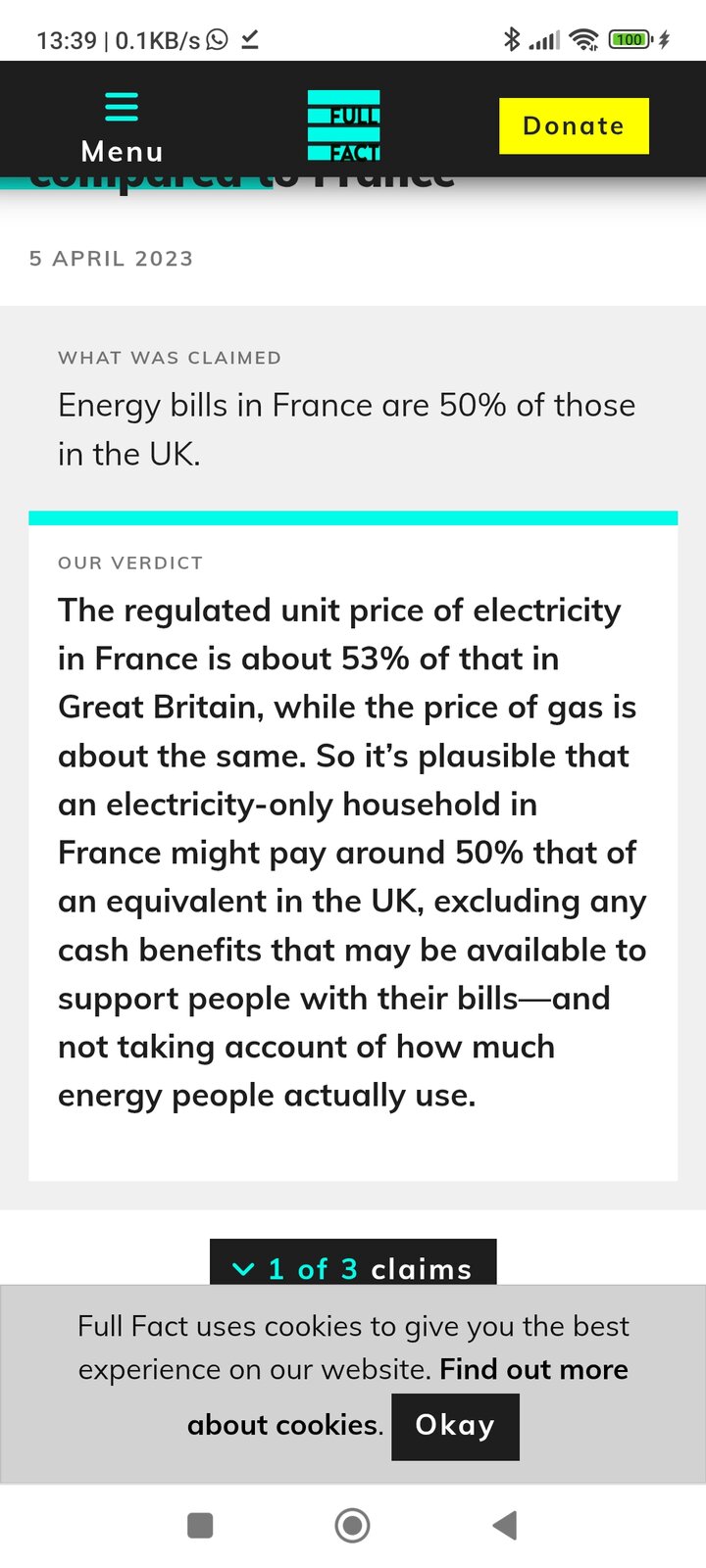
Task: Expand the 1 of 3 claims dropdown
Action: [353, 1267]
